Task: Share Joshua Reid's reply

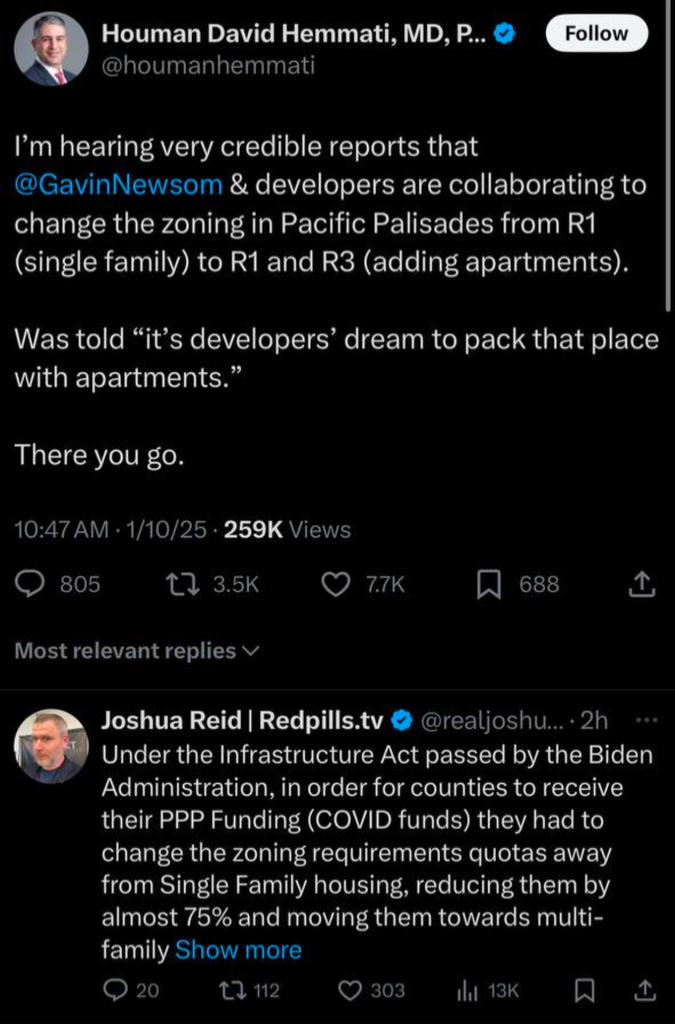Action: (642, 990)
